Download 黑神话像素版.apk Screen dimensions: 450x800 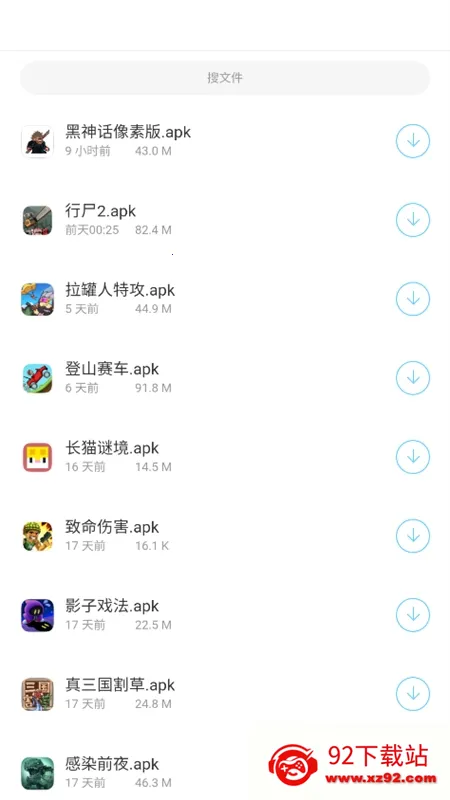[413, 141]
